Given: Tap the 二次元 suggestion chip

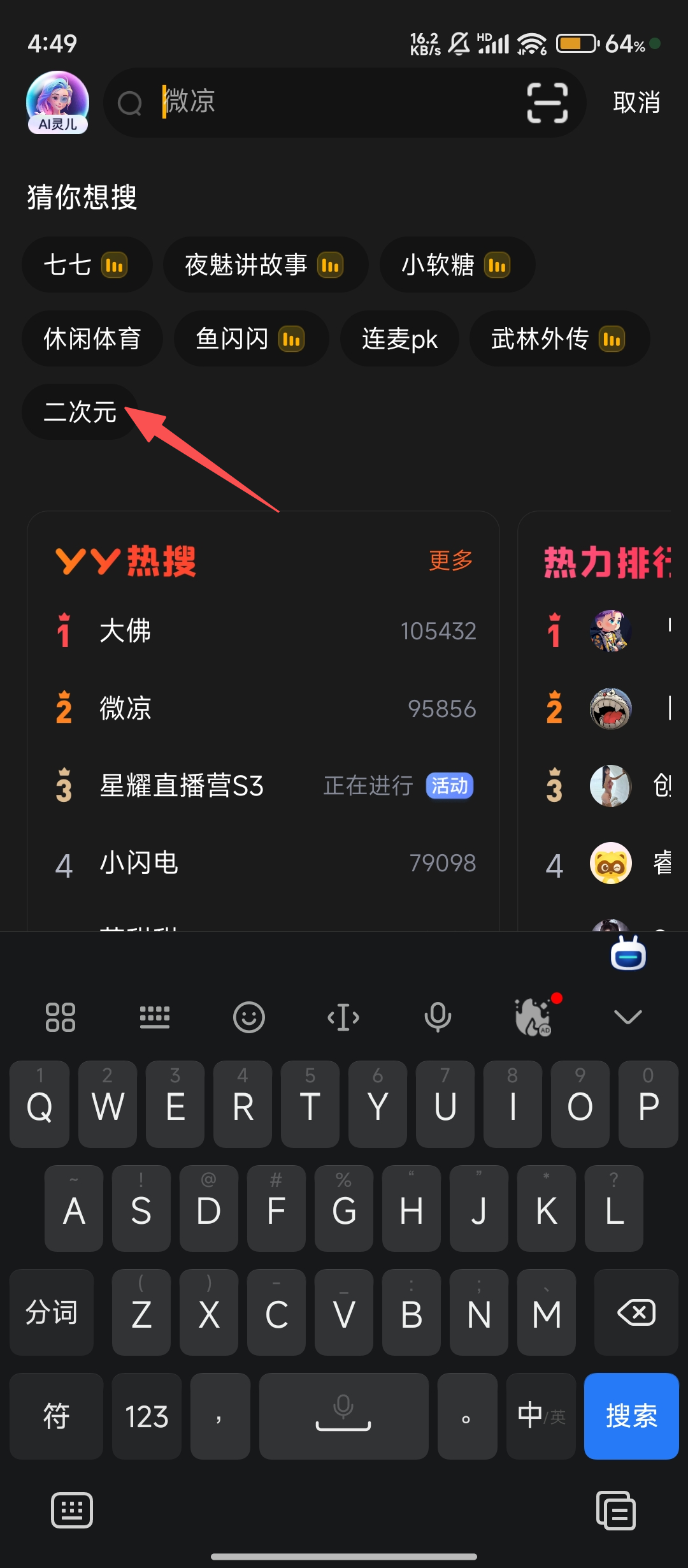Looking at the screenshot, I should [x=80, y=412].
